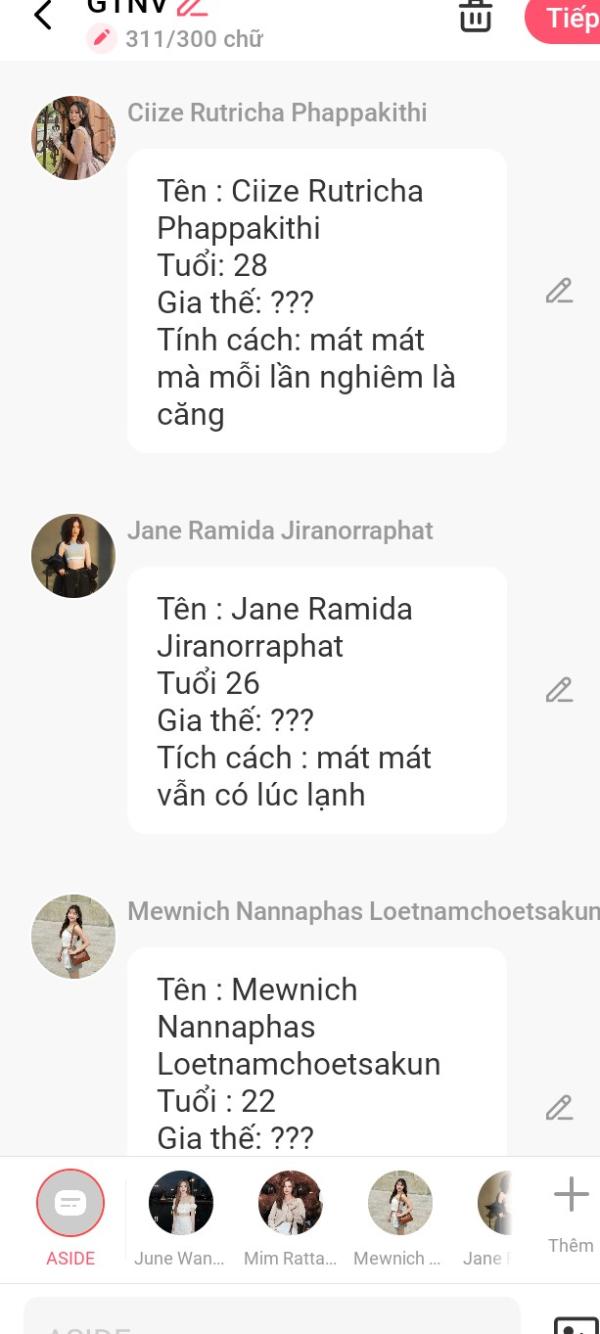Open Jane Ramida's avatar in chat
This screenshot has width=600, height=1334.
pyautogui.click(x=73, y=556)
